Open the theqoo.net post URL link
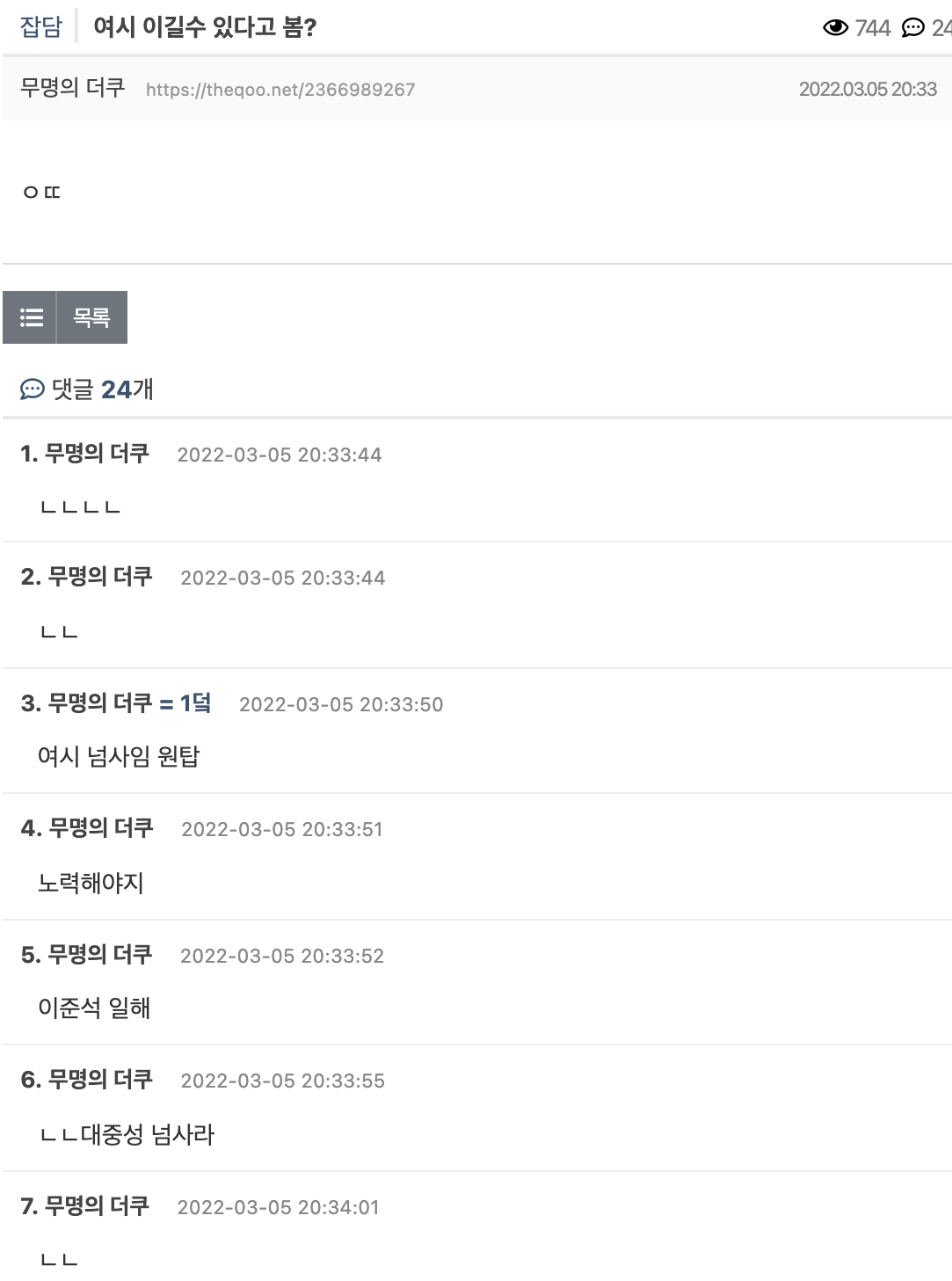The height and width of the screenshot is (1281, 952). point(280,90)
